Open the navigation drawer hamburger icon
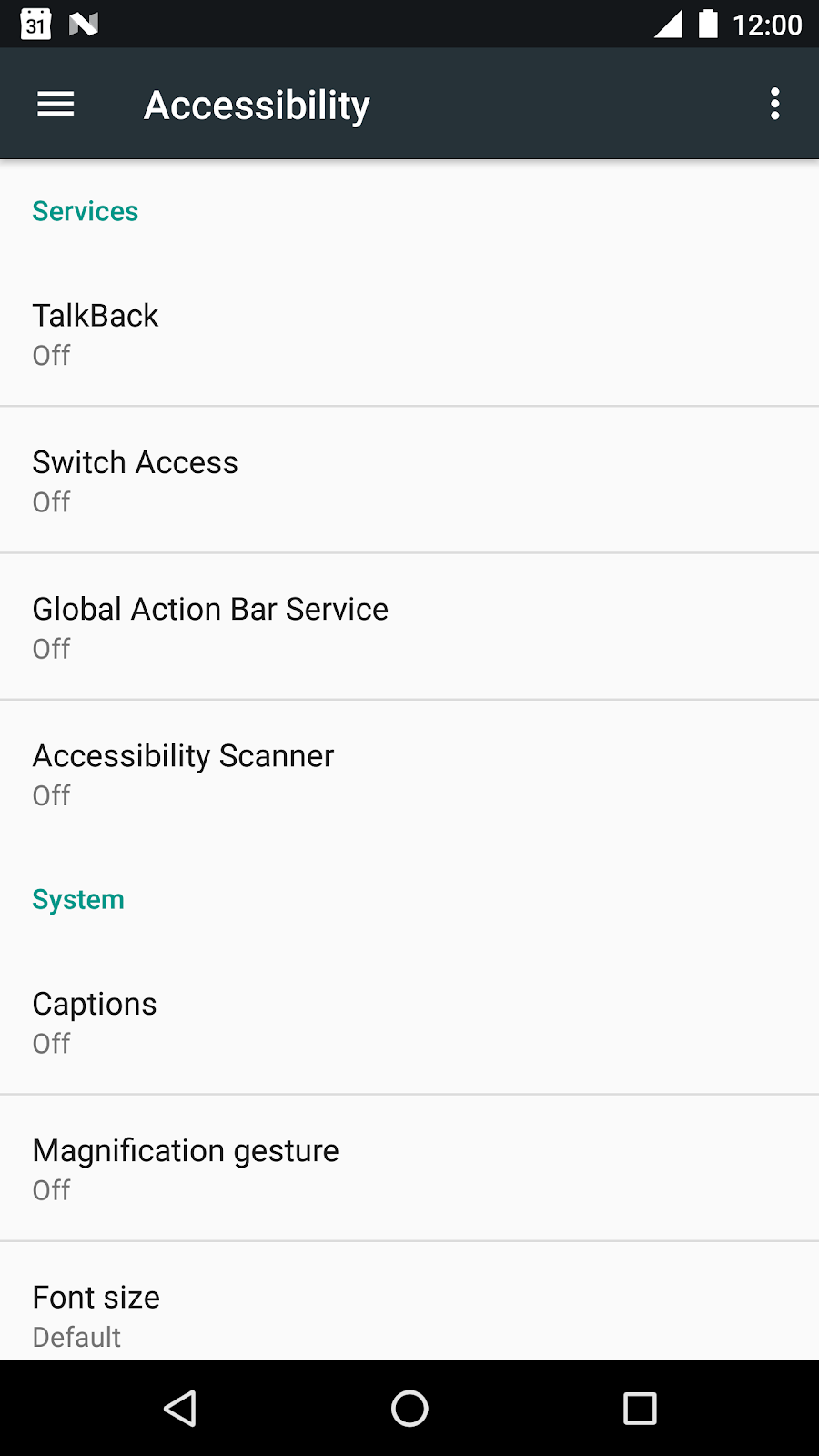The image size is (819, 1456). [x=55, y=103]
